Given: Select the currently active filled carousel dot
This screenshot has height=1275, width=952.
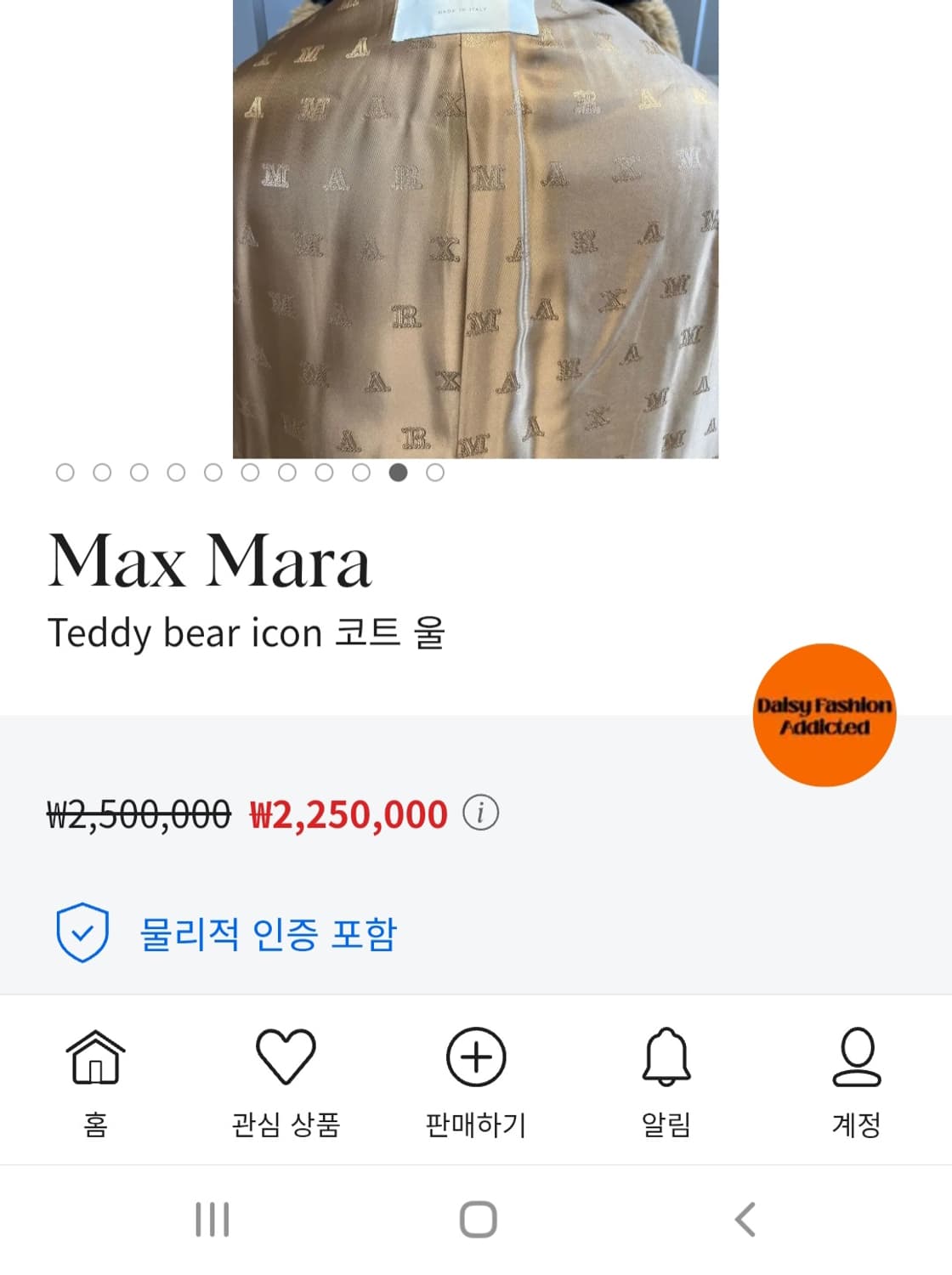Looking at the screenshot, I should (395, 473).
